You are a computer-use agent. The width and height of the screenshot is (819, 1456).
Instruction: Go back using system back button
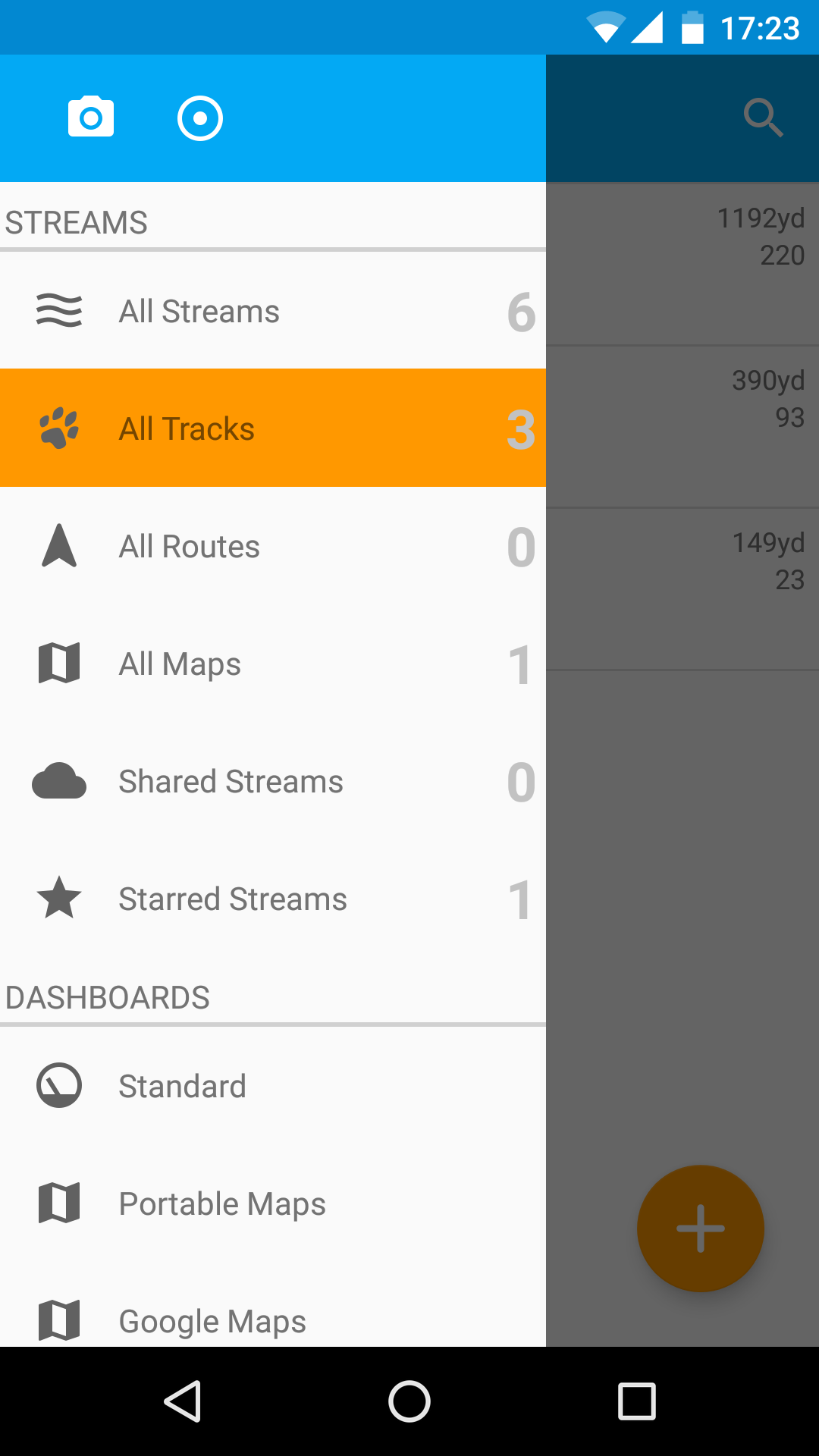[x=182, y=1401]
